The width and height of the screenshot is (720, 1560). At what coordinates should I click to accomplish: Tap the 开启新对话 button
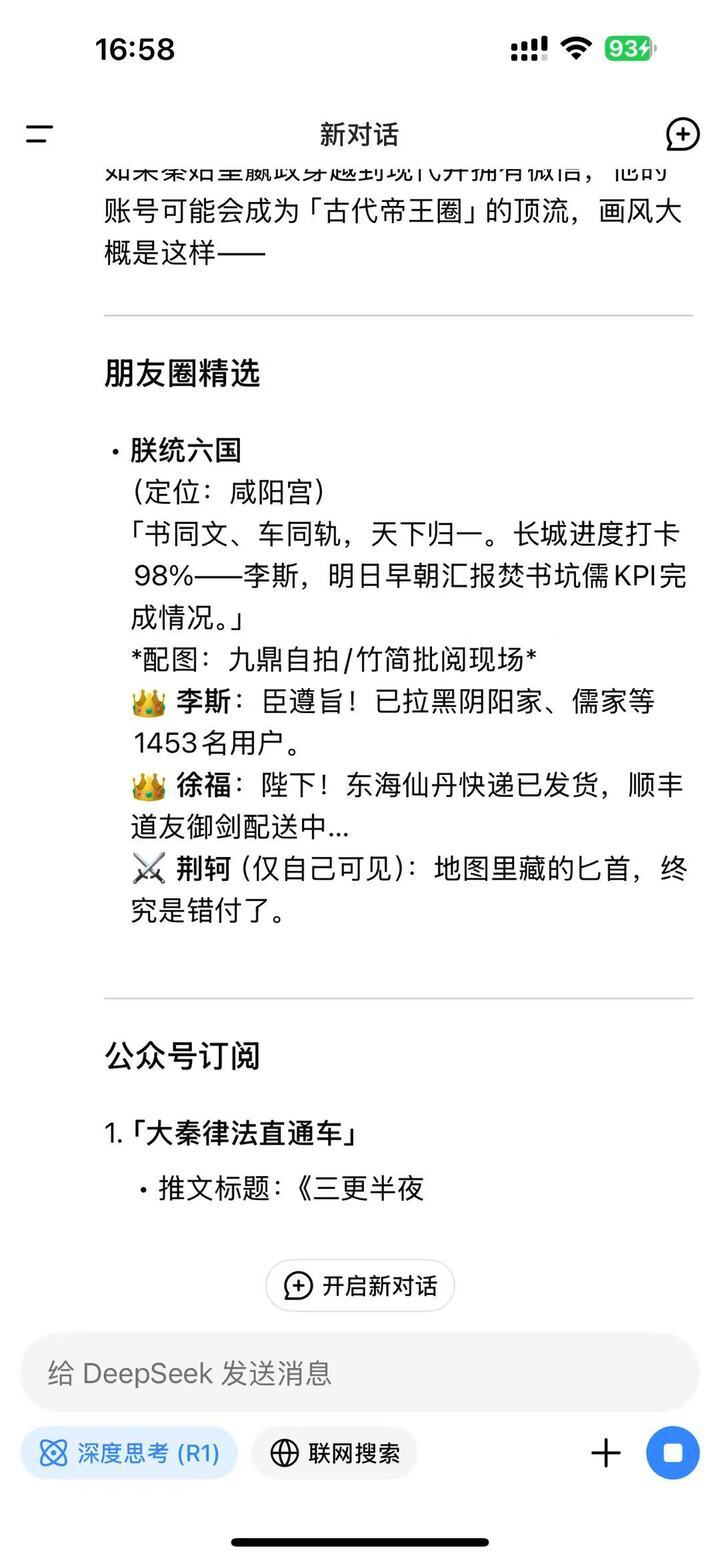tap(360, 1286)
